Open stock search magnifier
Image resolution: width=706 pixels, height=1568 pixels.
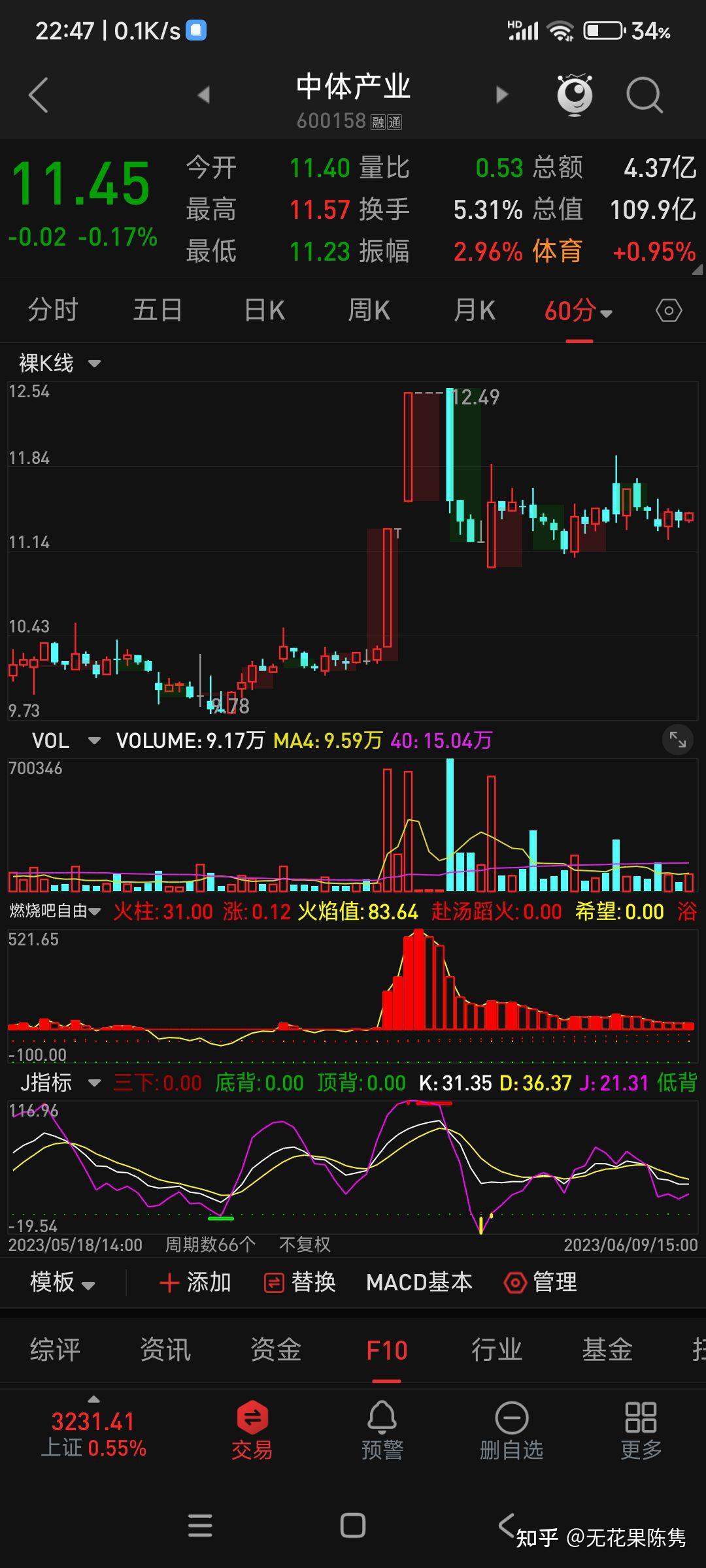[x=644, y=95]
